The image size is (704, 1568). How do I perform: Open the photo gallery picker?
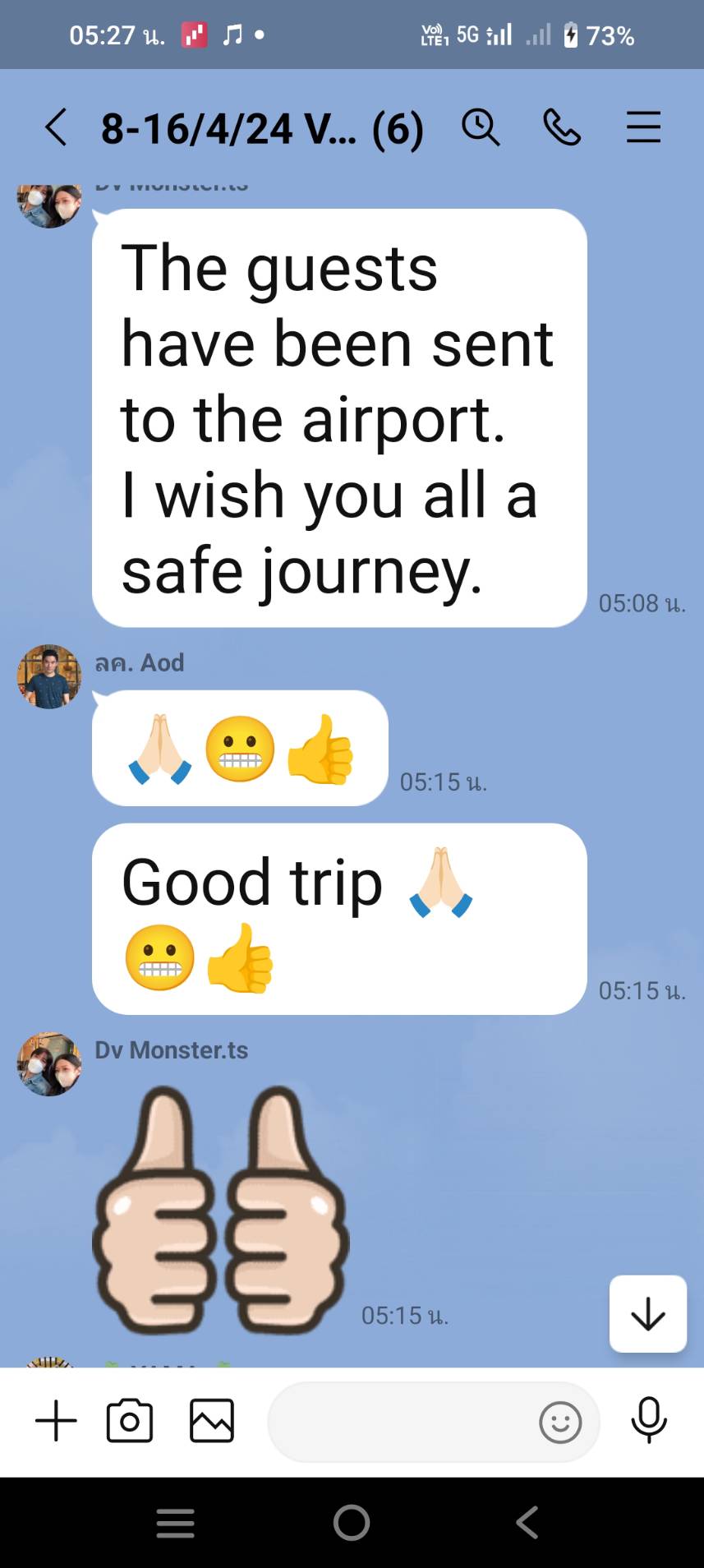tap(212, 1421)
